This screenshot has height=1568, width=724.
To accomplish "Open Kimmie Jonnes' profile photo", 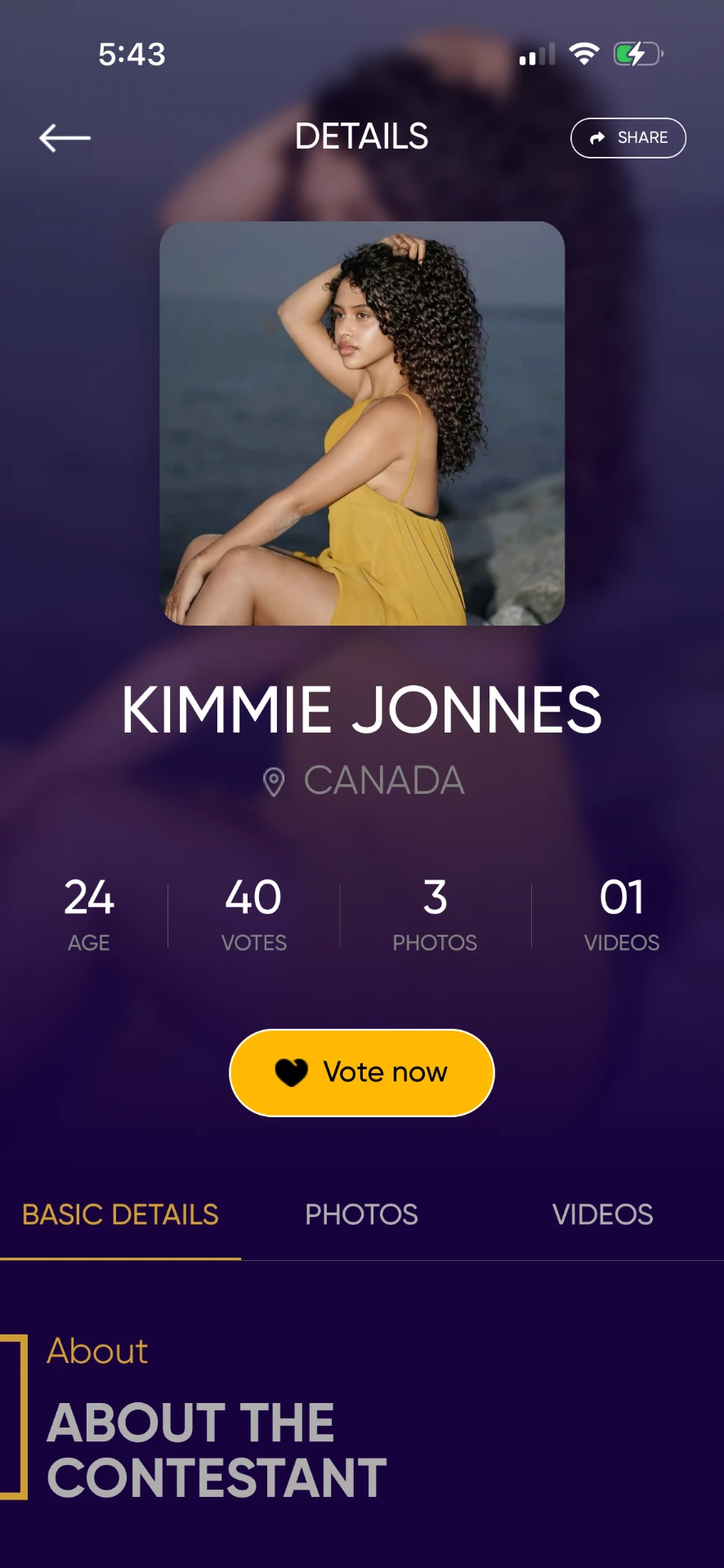I will coord(362,423).
